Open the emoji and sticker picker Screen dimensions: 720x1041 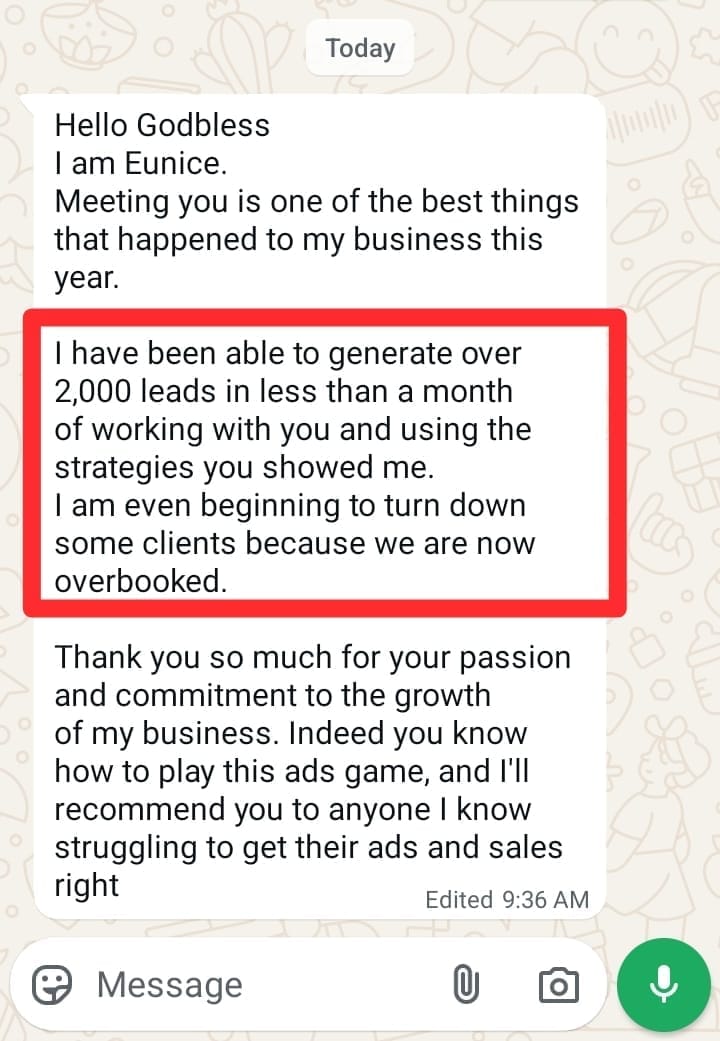tap(52, 984)
